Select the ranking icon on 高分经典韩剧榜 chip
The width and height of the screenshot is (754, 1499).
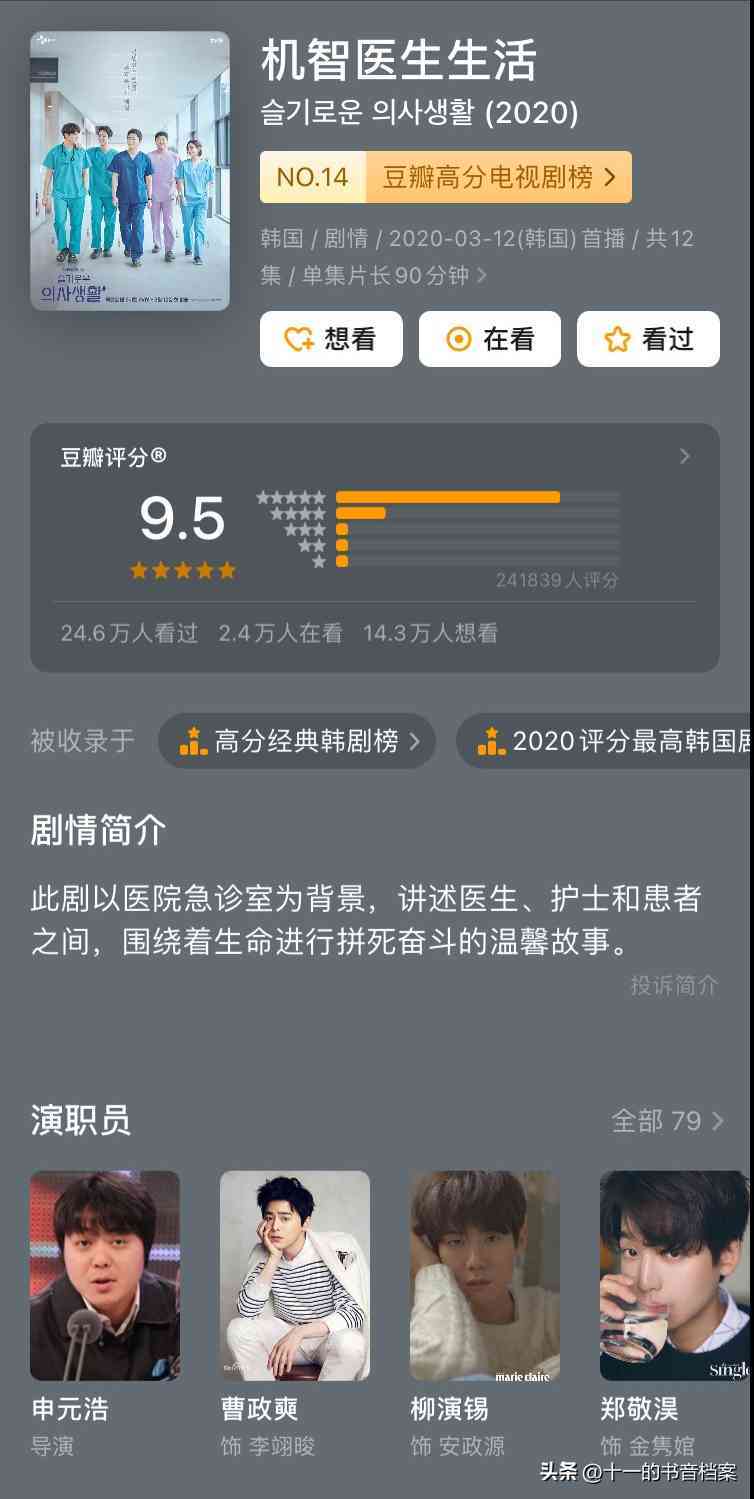coord(192,741)
